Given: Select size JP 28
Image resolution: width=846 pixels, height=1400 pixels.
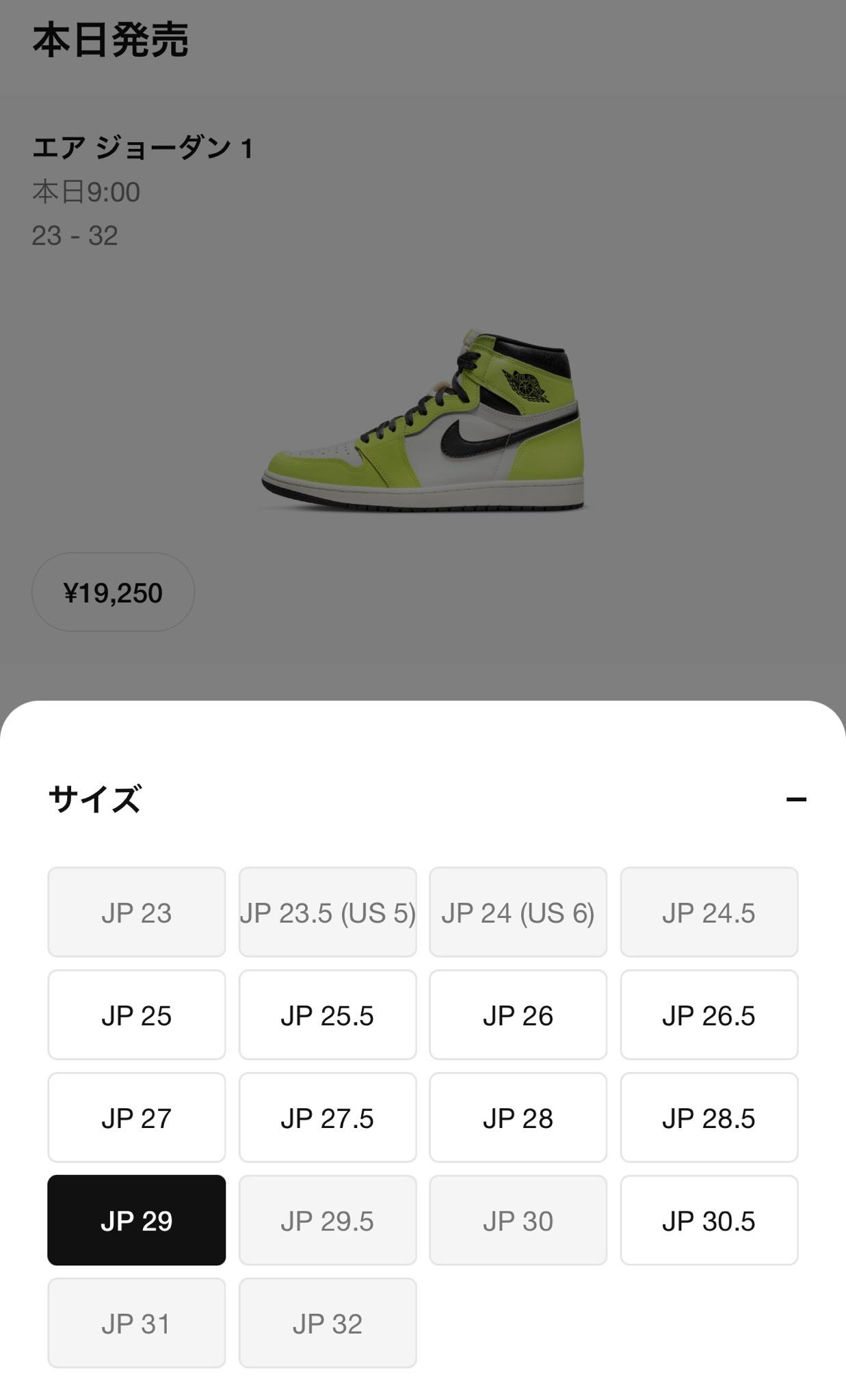Looking at the screenshot, I should pyautogui.click(x=518, y=1117).
